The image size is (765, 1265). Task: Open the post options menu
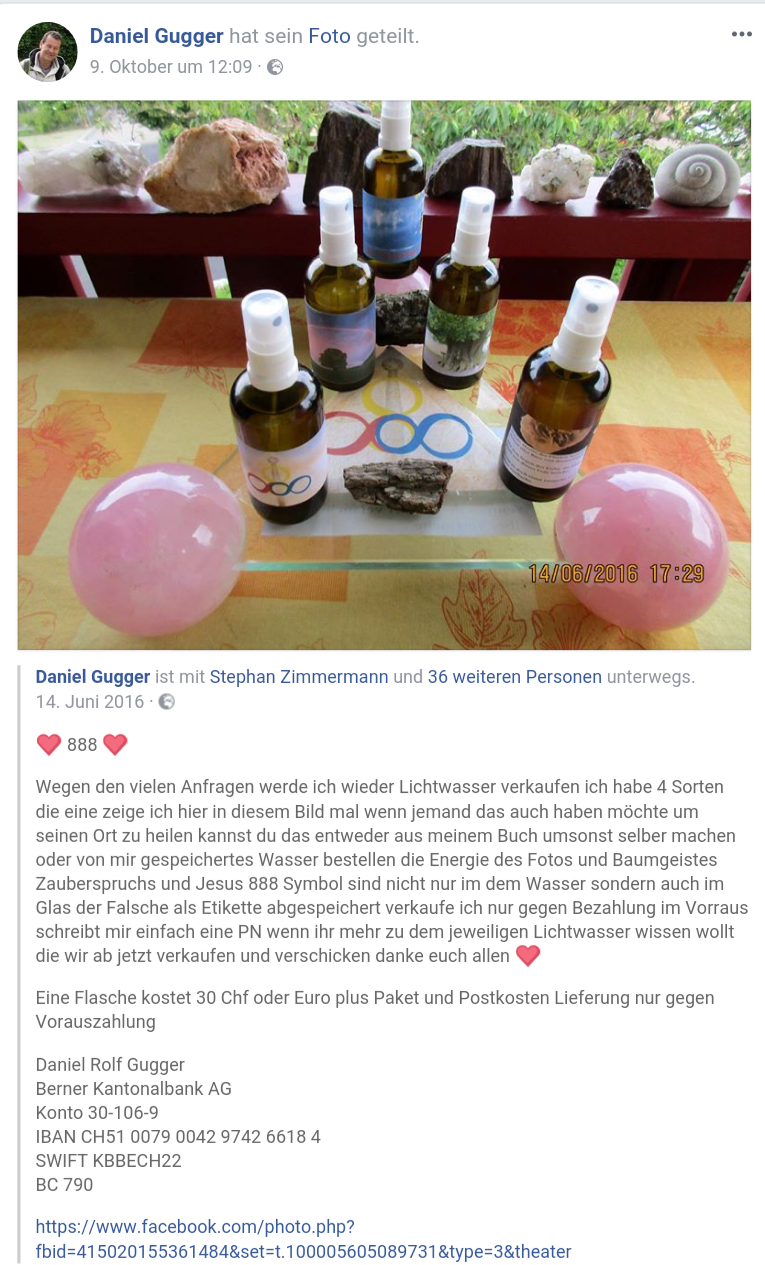(x=741, y=34)
